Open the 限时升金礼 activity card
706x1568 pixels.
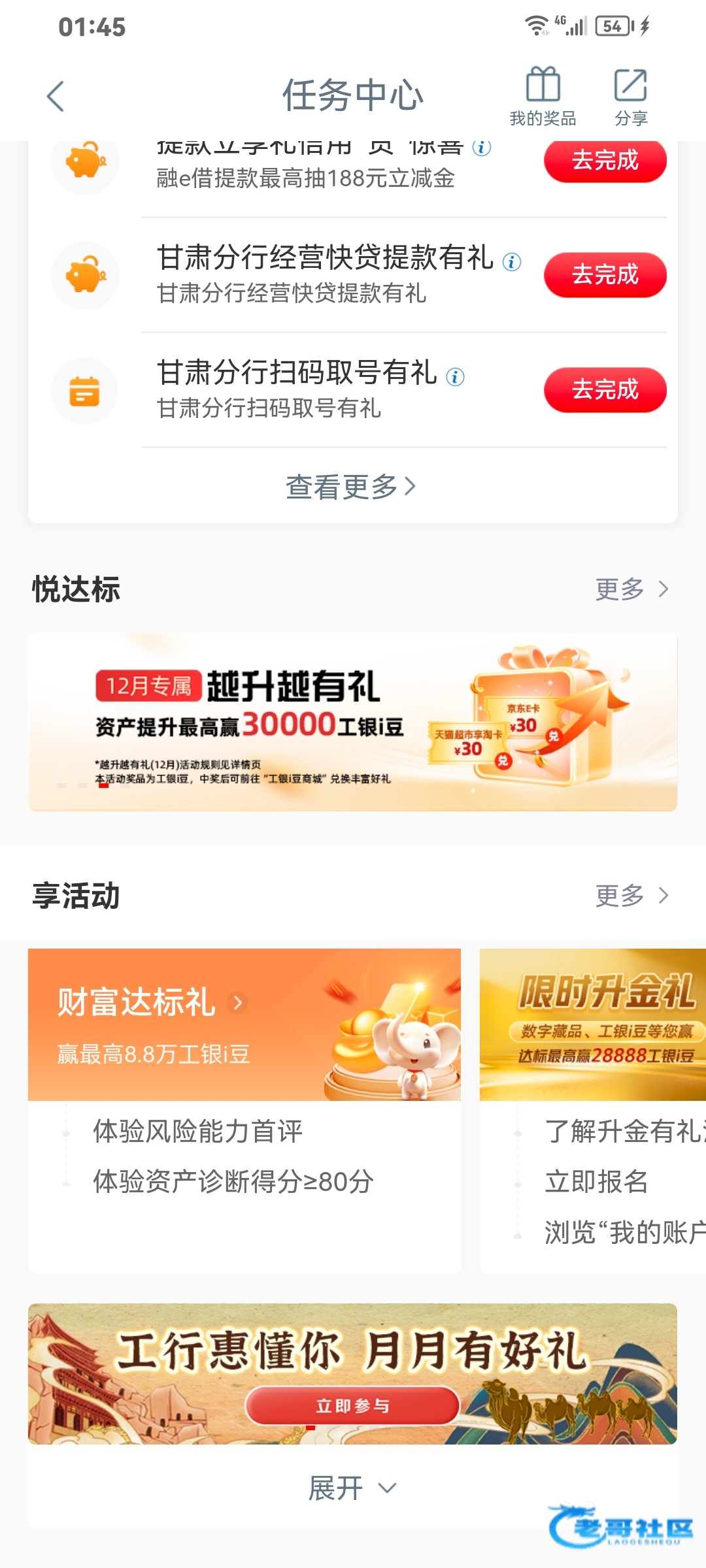pyautogui.click(x=592, y=1024)
